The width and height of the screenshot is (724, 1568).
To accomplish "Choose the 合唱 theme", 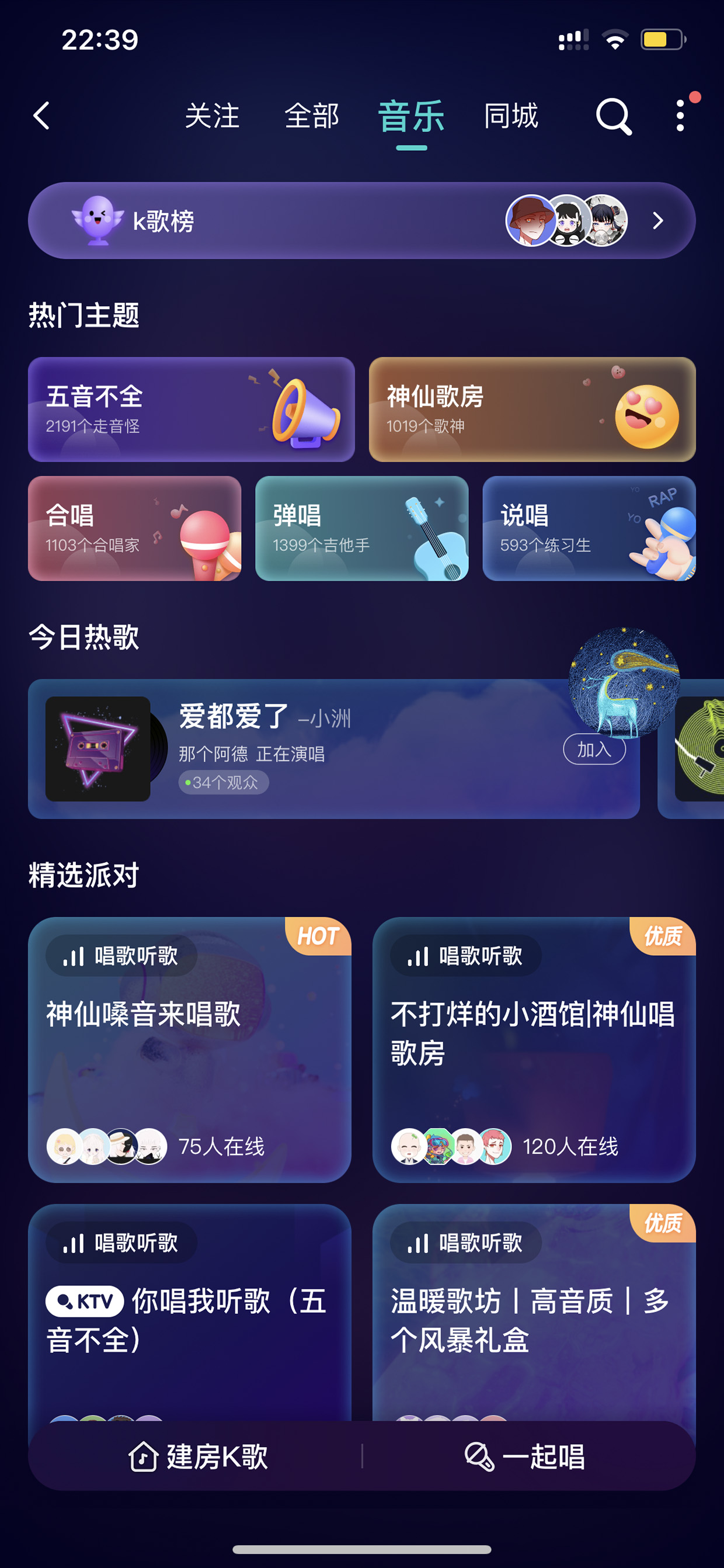I will (134, 528).
